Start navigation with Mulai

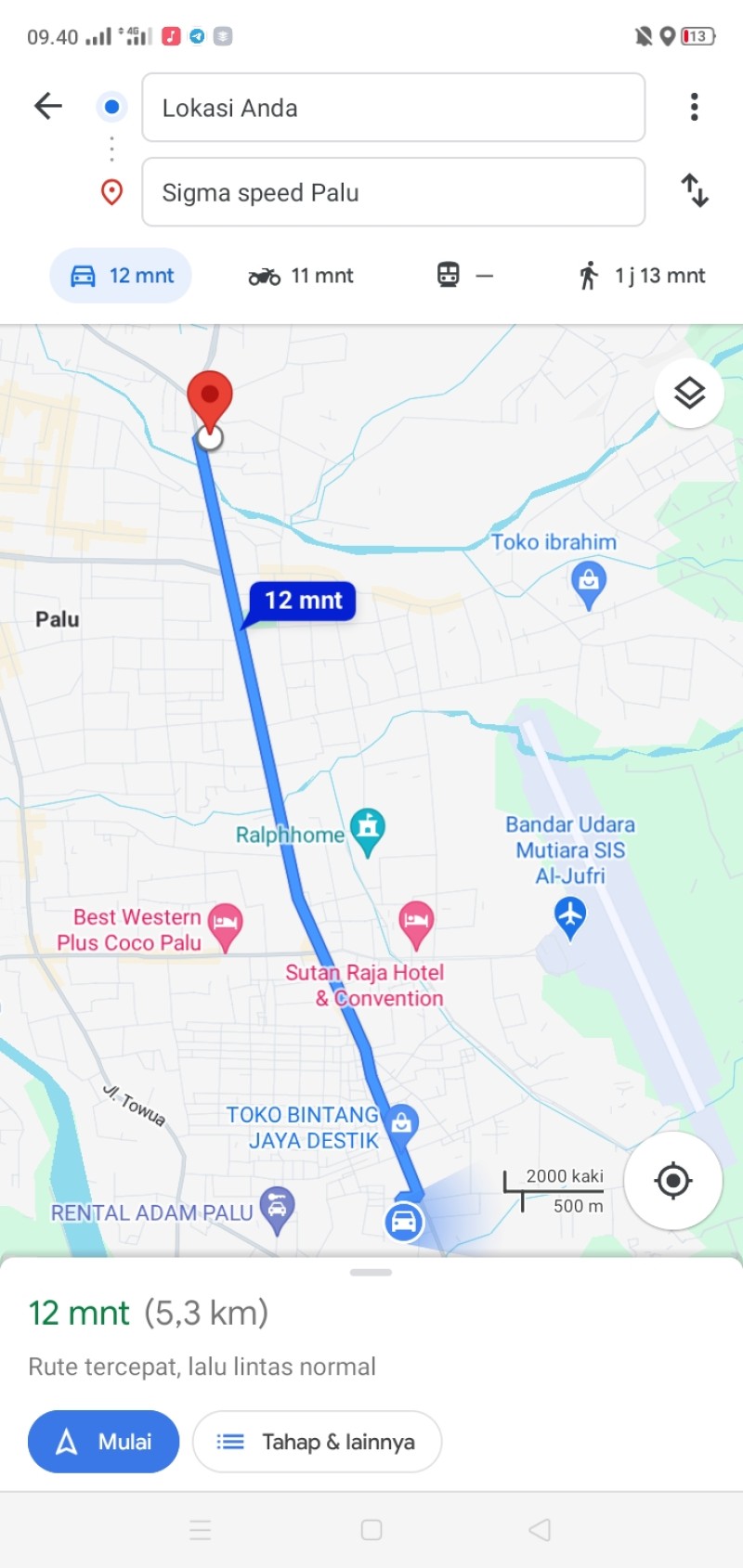(x=103, y=1442)
